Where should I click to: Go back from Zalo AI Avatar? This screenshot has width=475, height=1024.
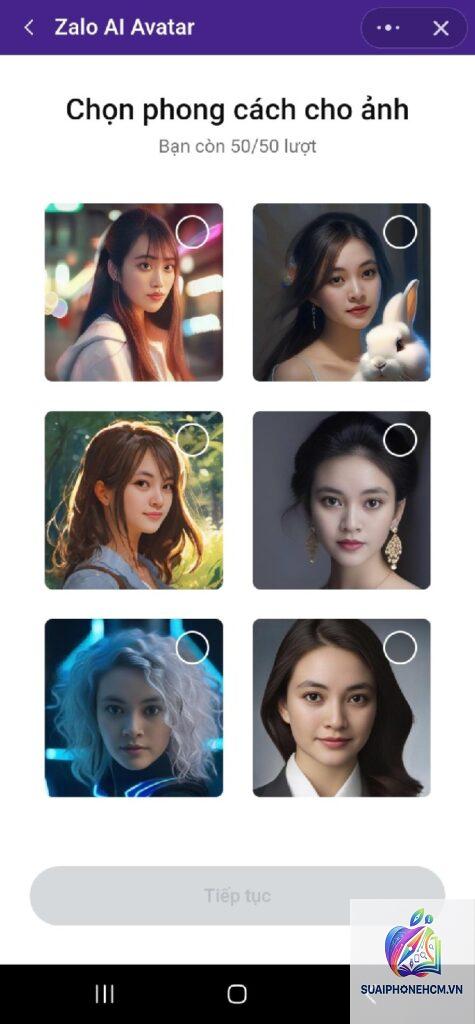[29, 27]
